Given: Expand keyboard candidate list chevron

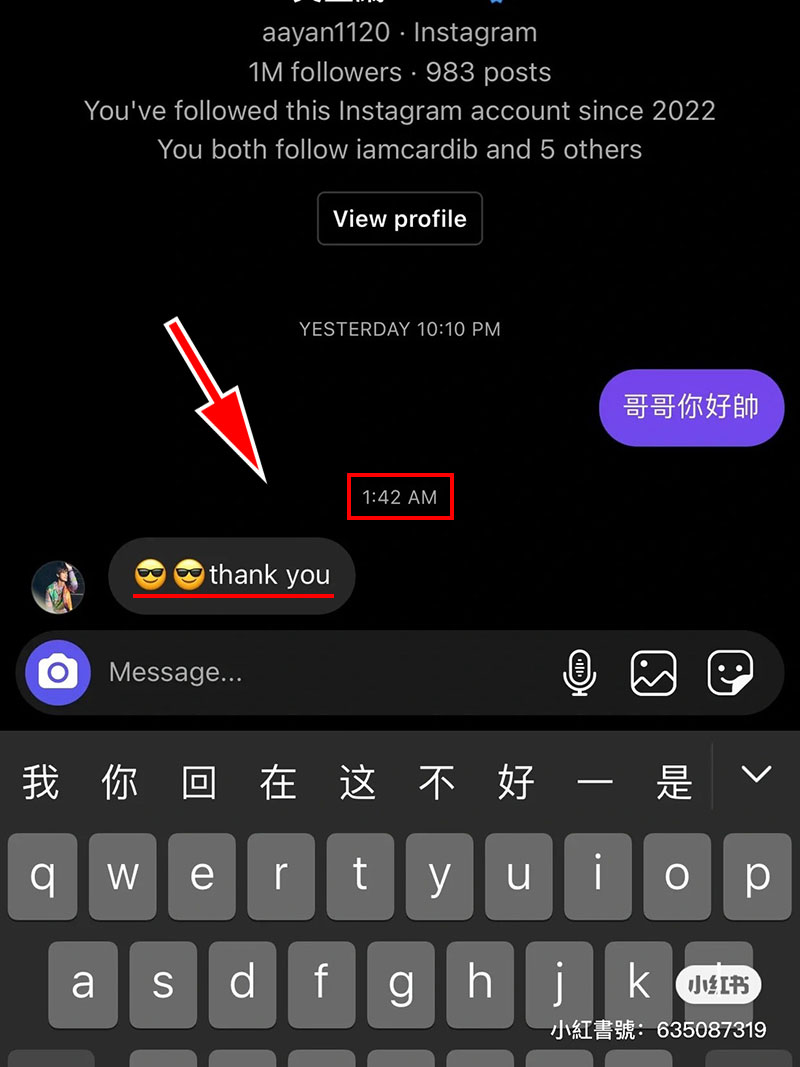Looking at the screenshot, I should click(757, 774).
